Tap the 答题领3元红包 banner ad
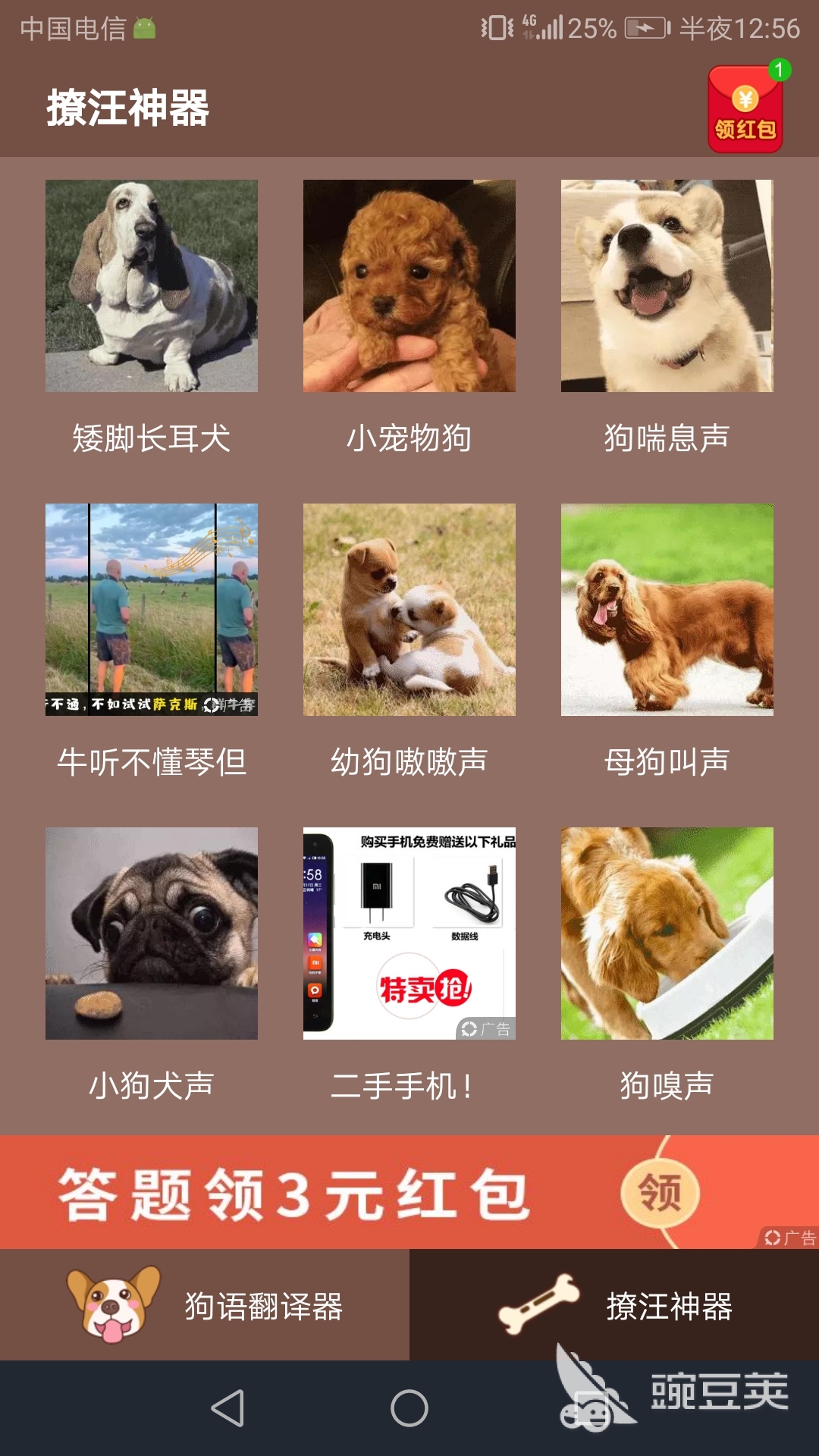Viewport: 819px width, 1456px height. tap(303, 1192)
